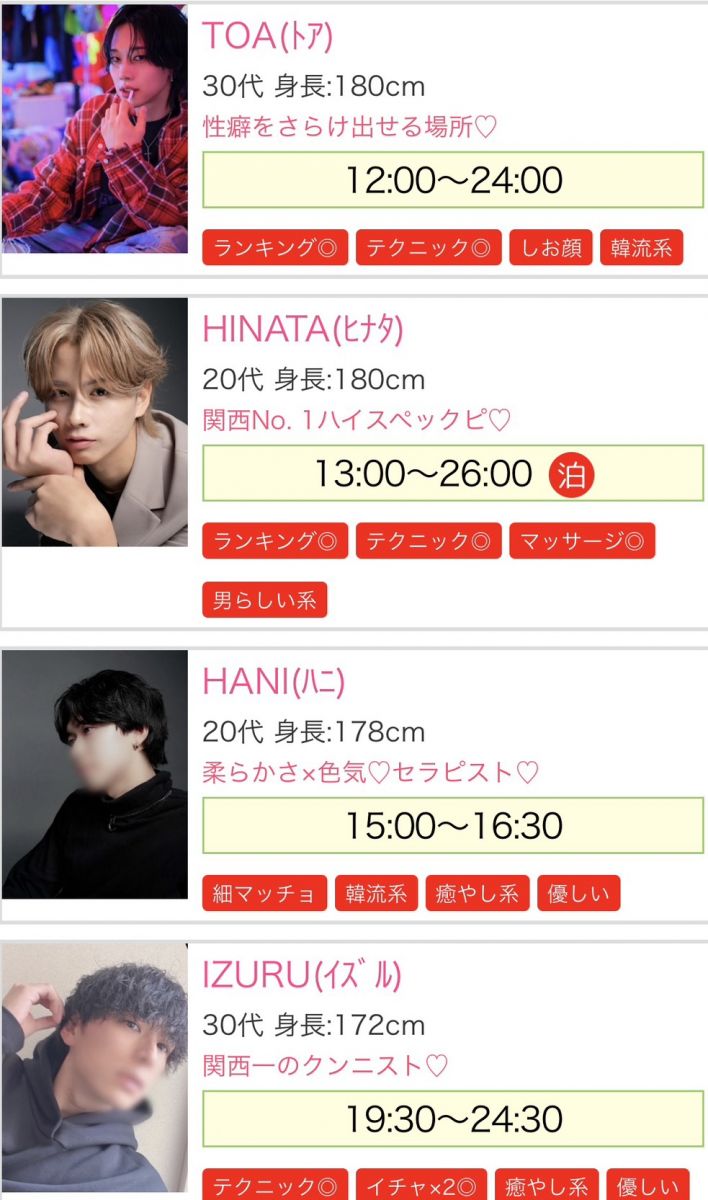708x1200 pixels.
Task: Select the マッサージ◎ tag on HINATA's card
Action: (582, 541)
